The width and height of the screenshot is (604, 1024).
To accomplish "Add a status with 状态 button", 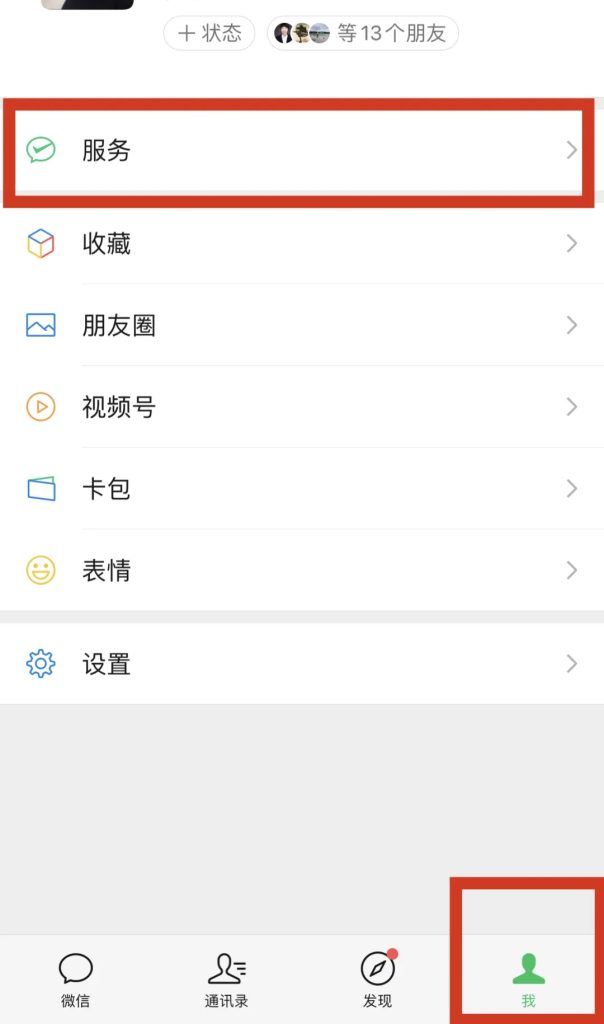I will click(209, 33).
